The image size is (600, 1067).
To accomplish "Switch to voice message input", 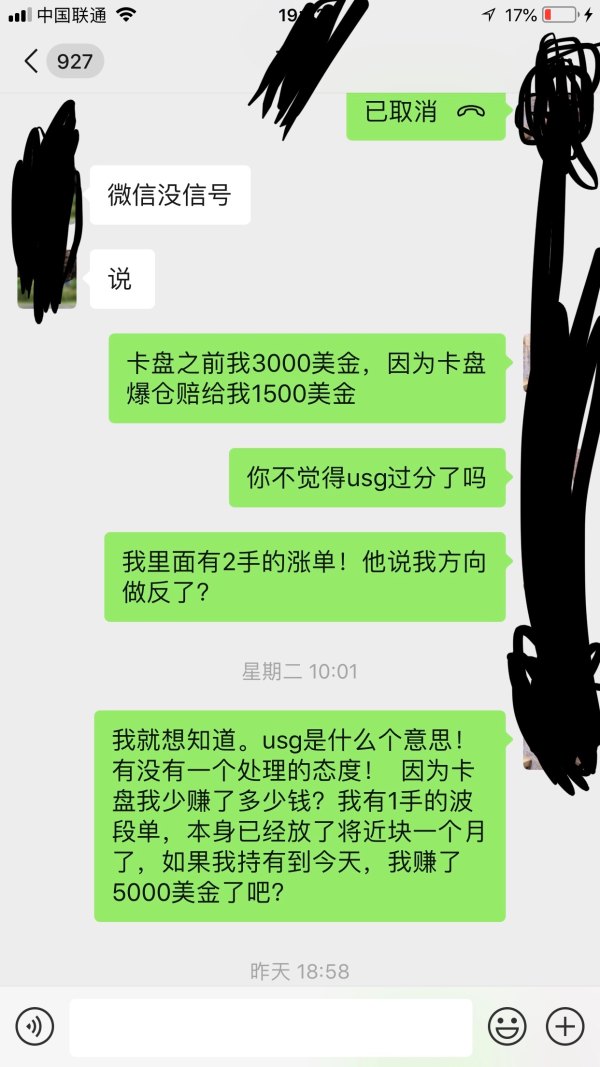I will tap(34, 1026).
